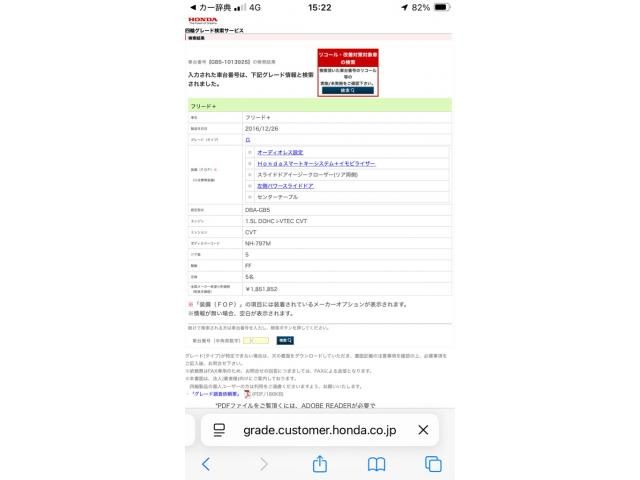Share this page
The height and width of the screenshot is (480, 640).
coord(320,464)
